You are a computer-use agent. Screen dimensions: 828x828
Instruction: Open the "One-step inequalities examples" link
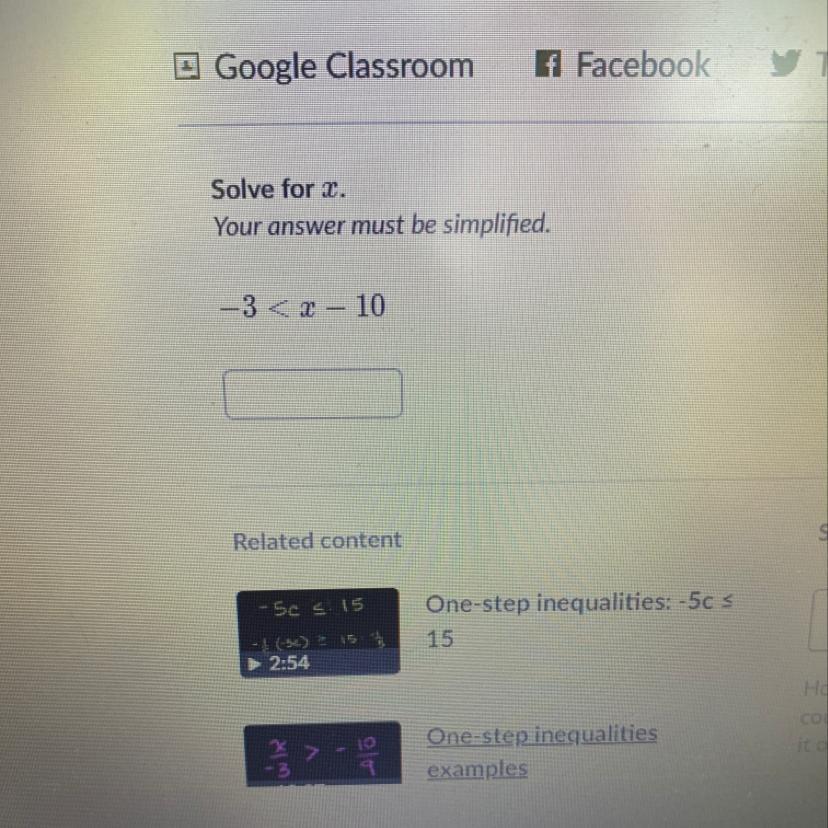(541, 750)
